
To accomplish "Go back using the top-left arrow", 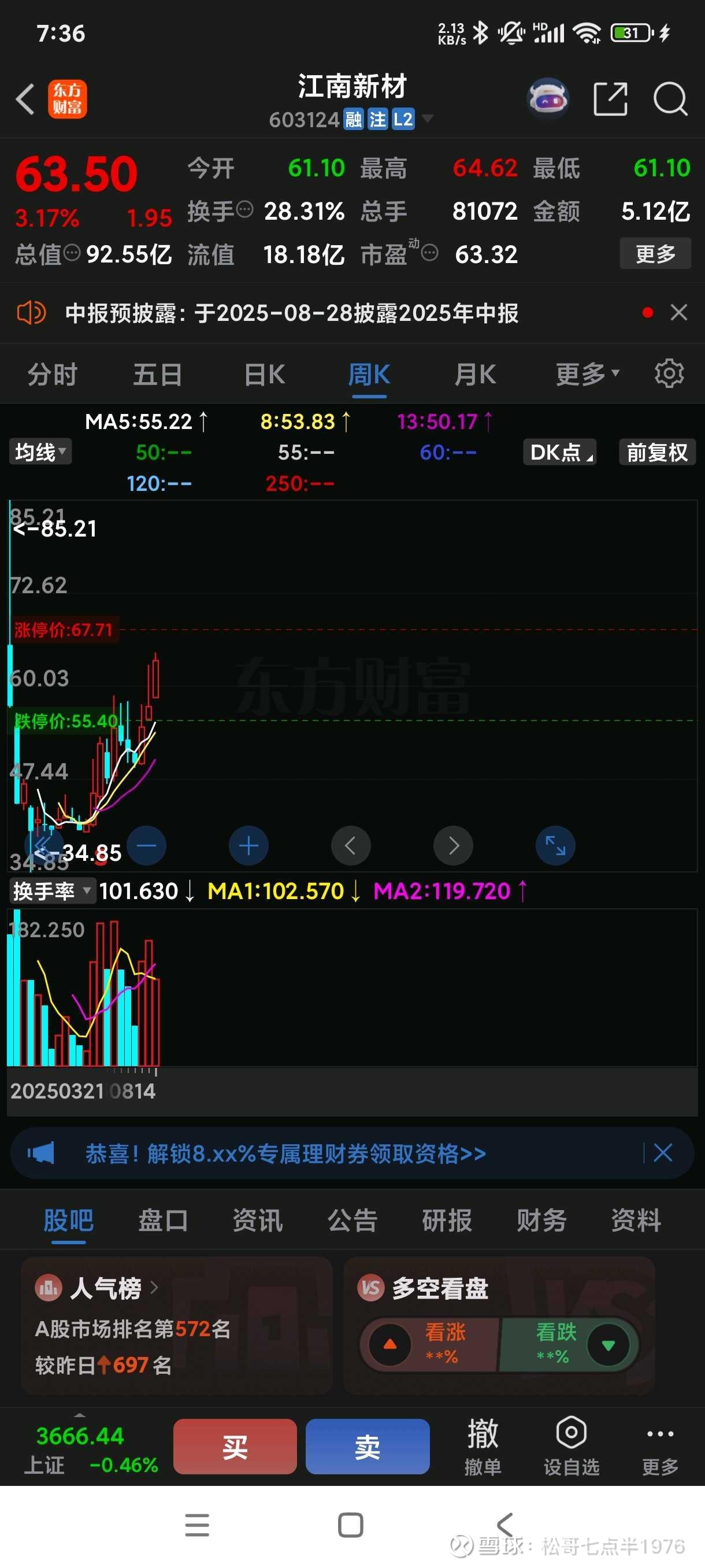I will 25,99.
